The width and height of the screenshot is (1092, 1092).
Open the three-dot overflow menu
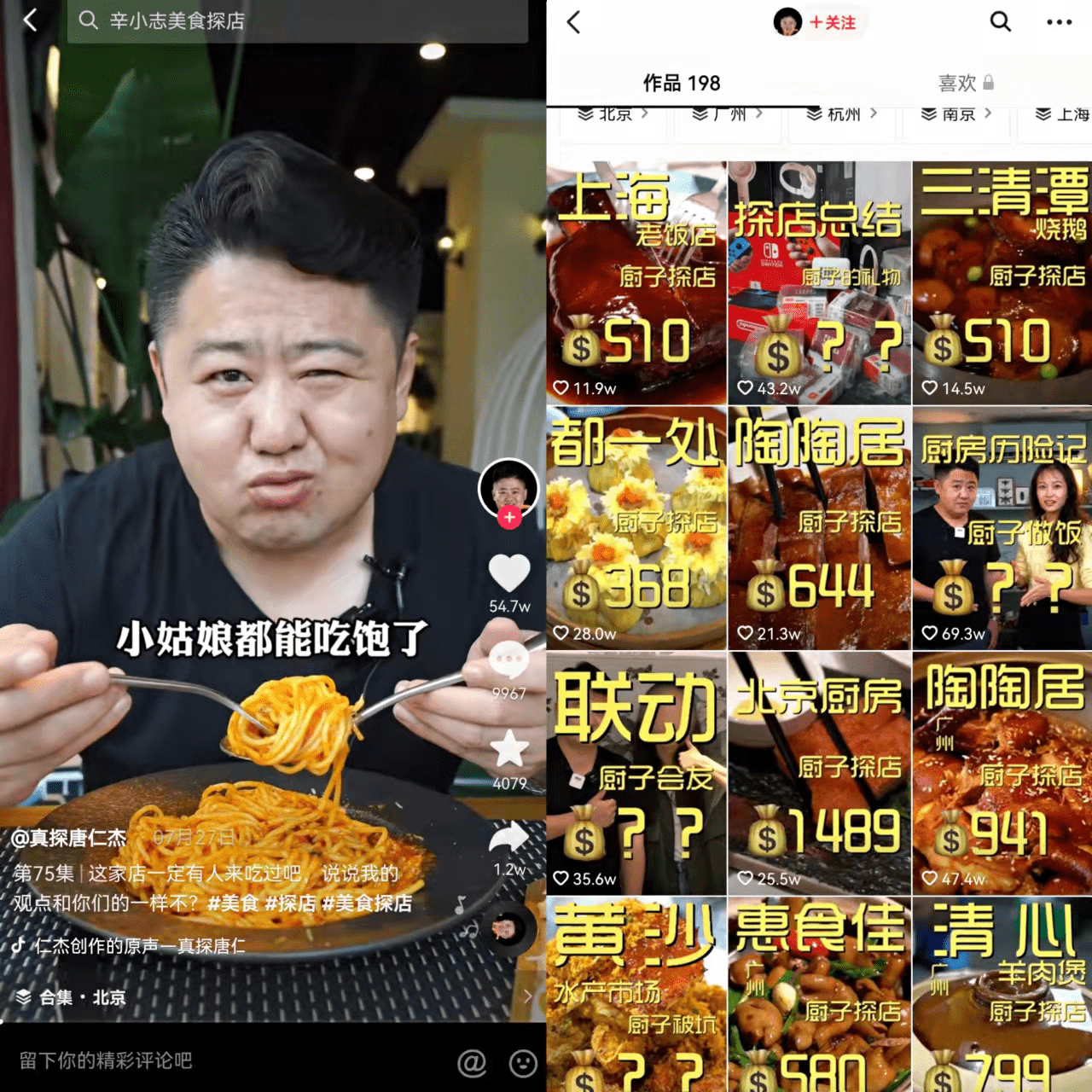tap(1059, 22)
